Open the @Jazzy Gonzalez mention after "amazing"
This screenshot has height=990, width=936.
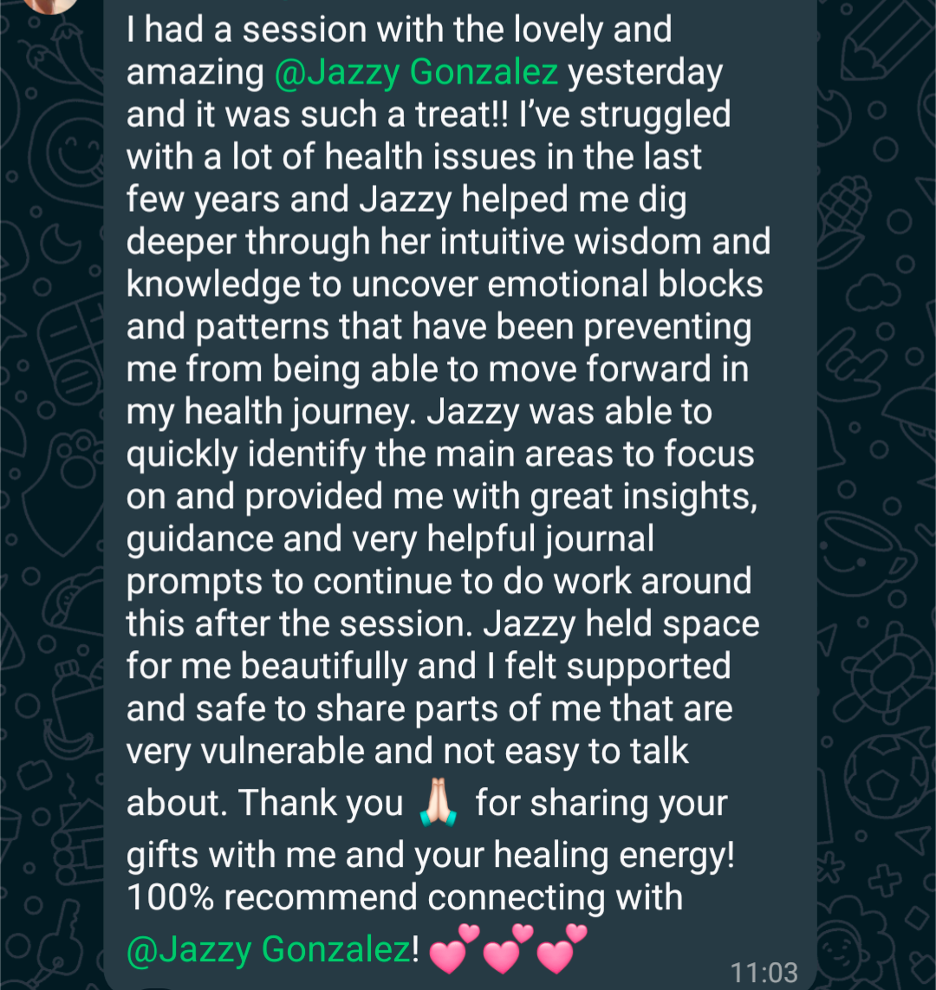point(416,72)
